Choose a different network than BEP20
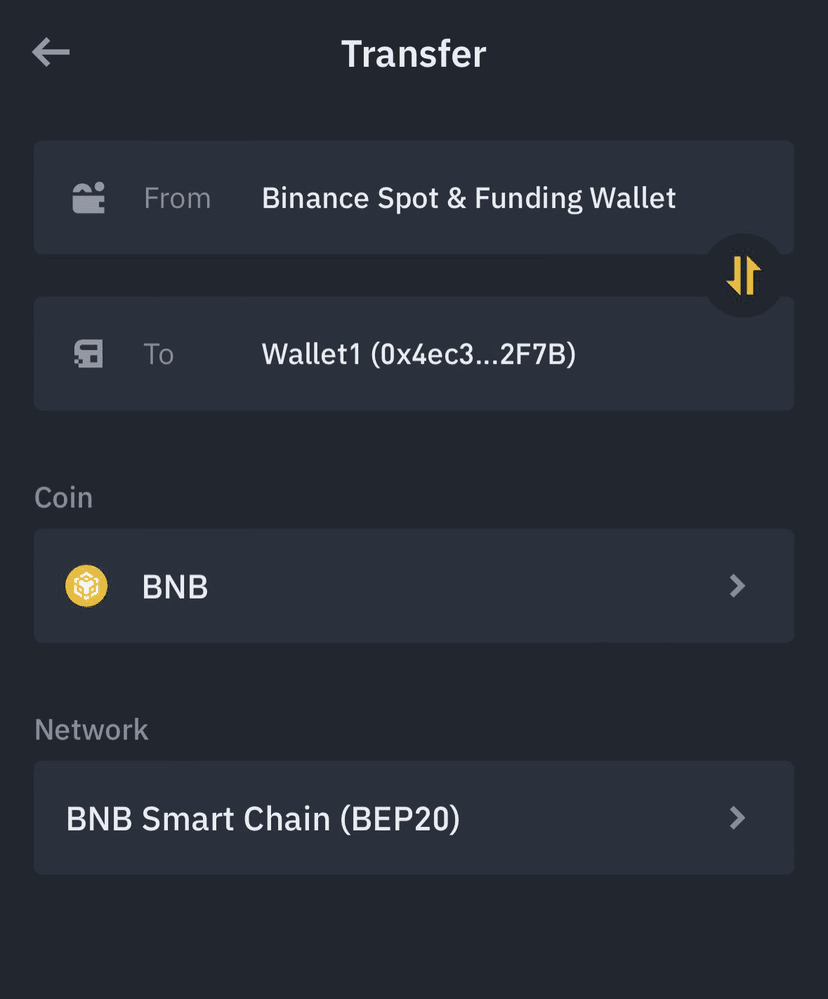 (413, 818)
